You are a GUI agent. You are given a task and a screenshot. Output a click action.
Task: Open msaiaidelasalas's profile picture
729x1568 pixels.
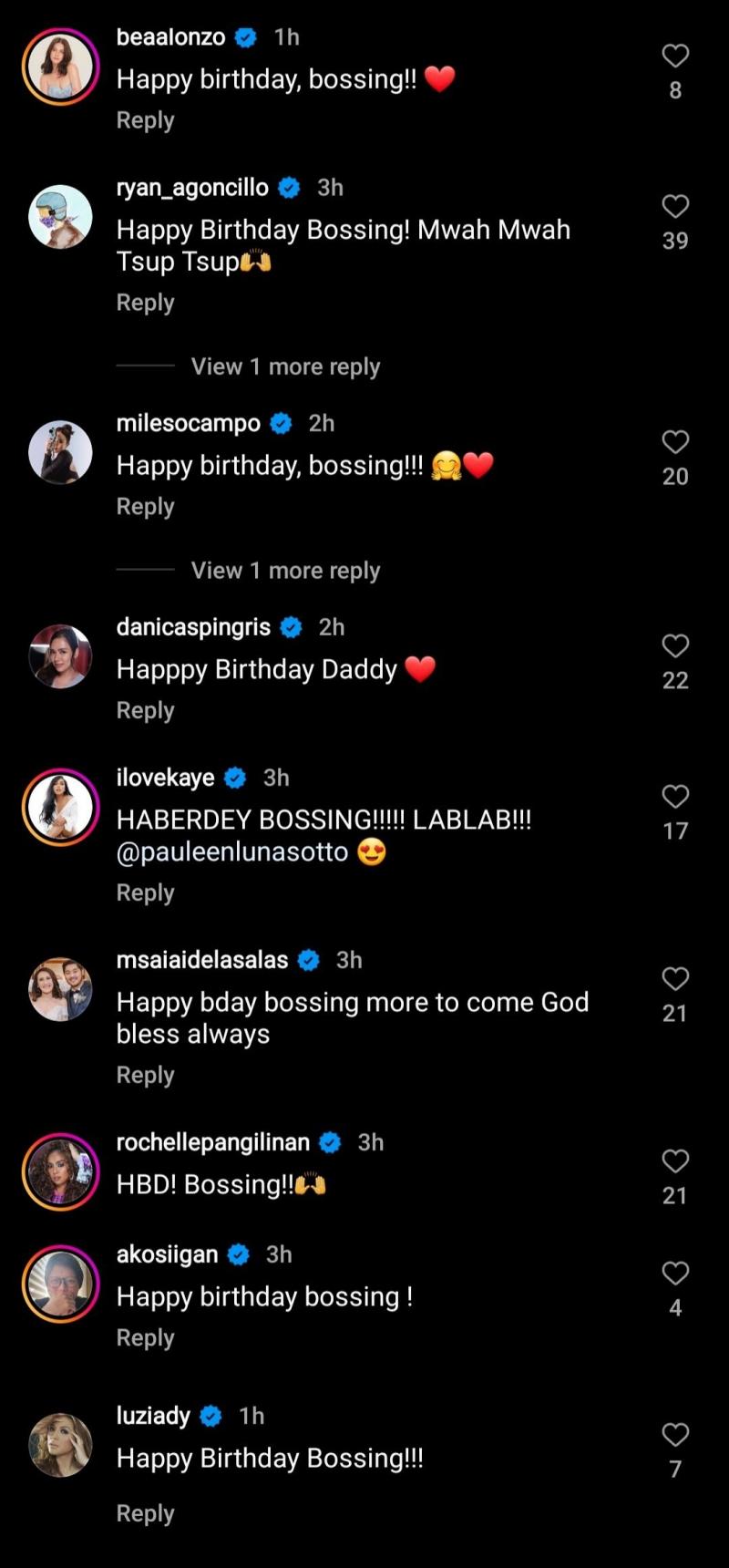[60, 989]
